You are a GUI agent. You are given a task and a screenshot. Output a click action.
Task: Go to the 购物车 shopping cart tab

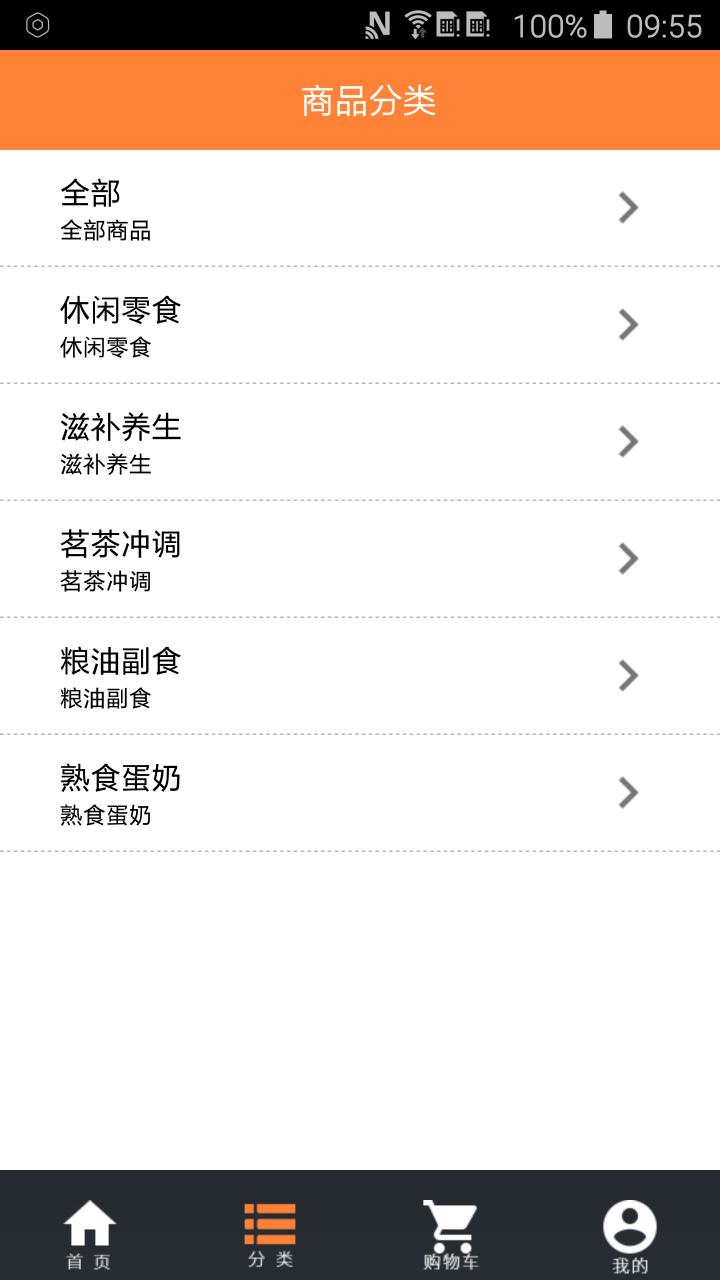450,1234
